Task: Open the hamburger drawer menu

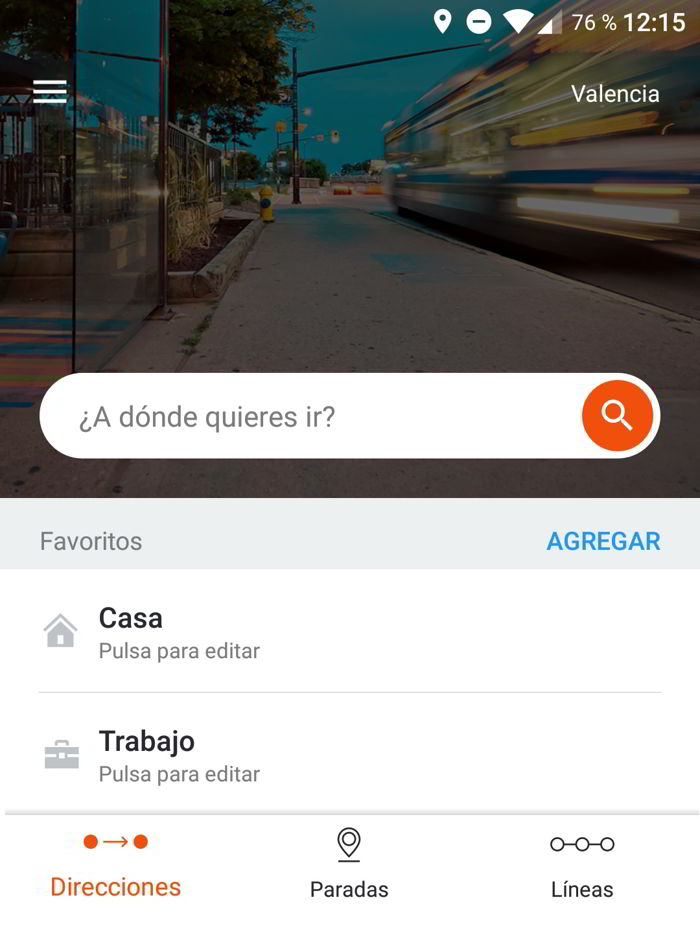Action: (50, 92)
